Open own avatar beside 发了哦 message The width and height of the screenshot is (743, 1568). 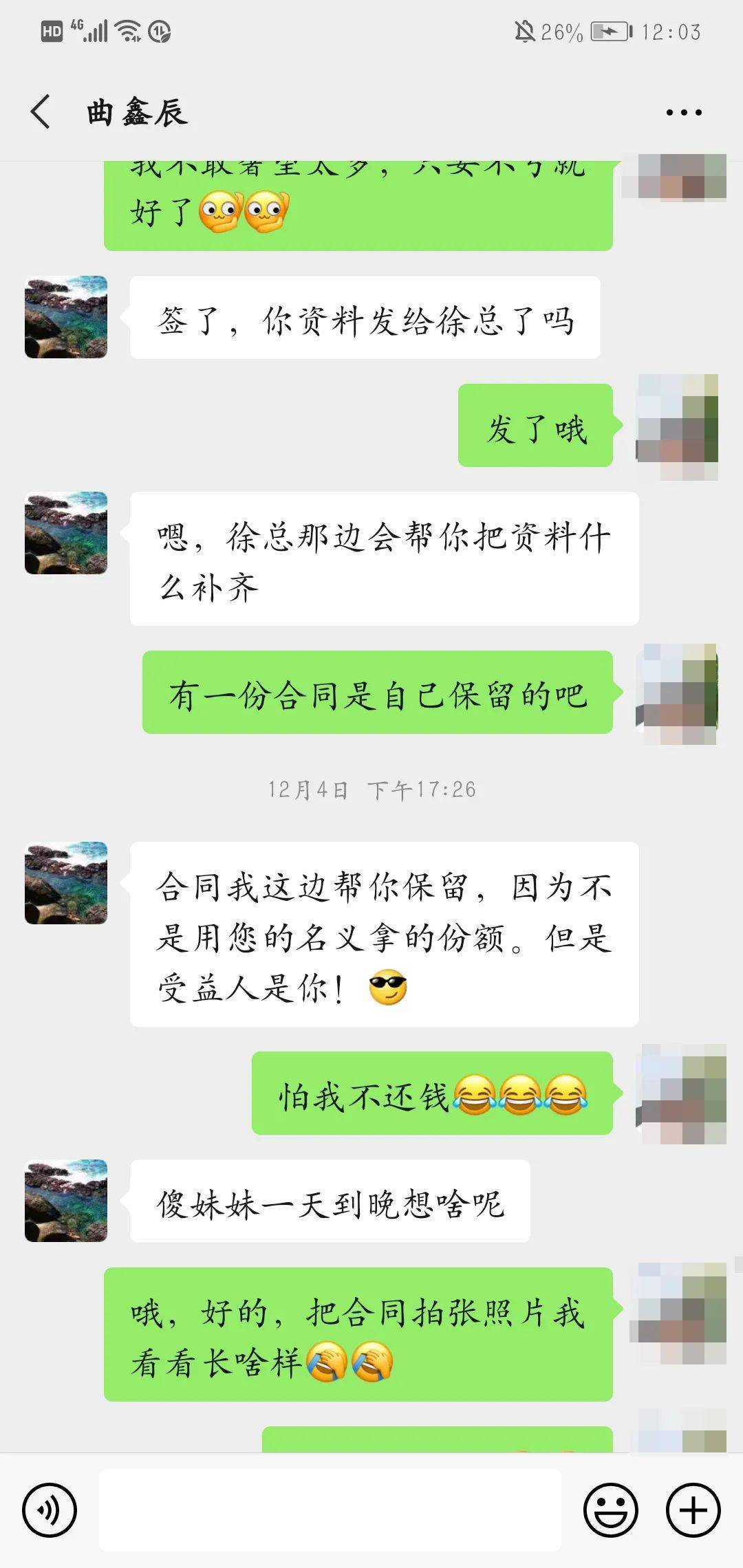pyautogui.click(x=678, y=426)
